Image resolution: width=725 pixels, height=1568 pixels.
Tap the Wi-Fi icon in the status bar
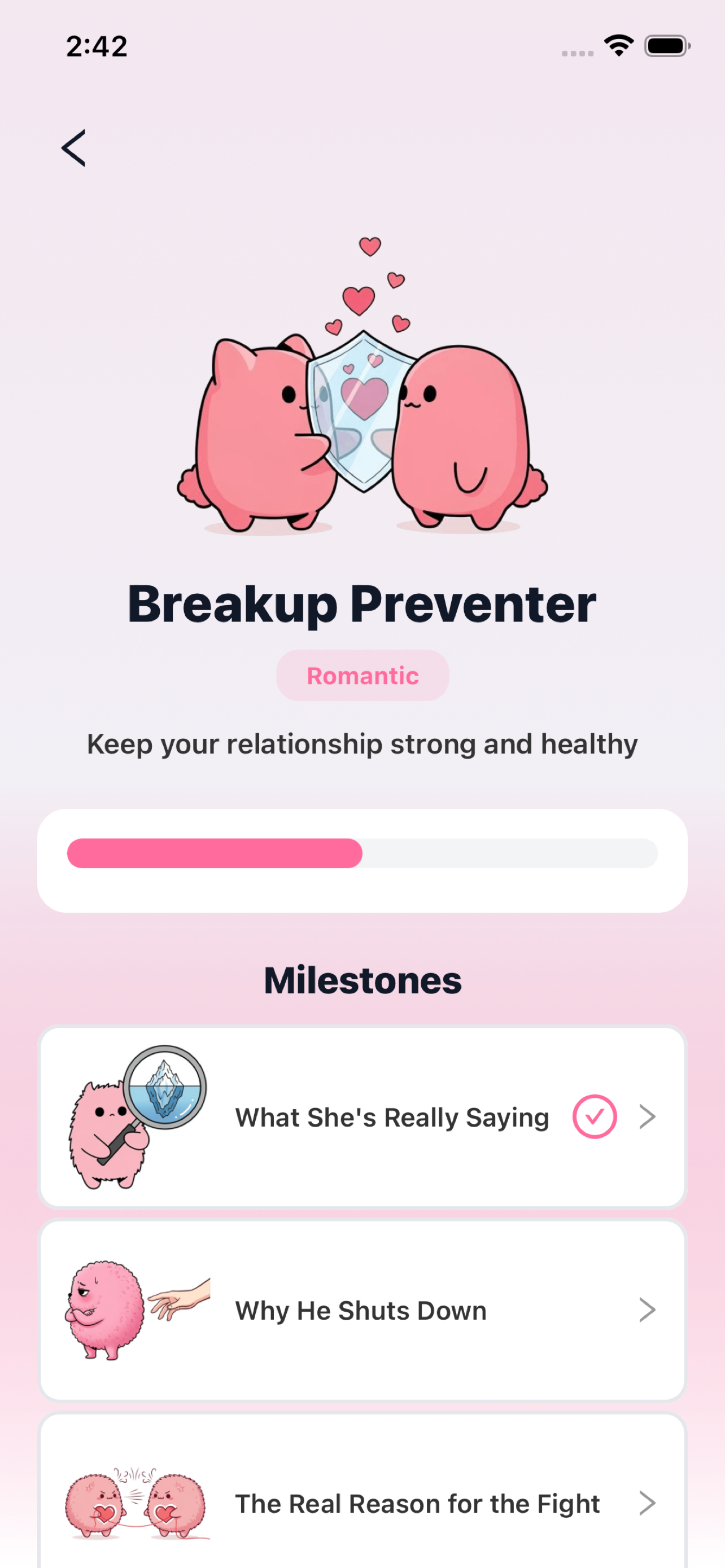618,45
